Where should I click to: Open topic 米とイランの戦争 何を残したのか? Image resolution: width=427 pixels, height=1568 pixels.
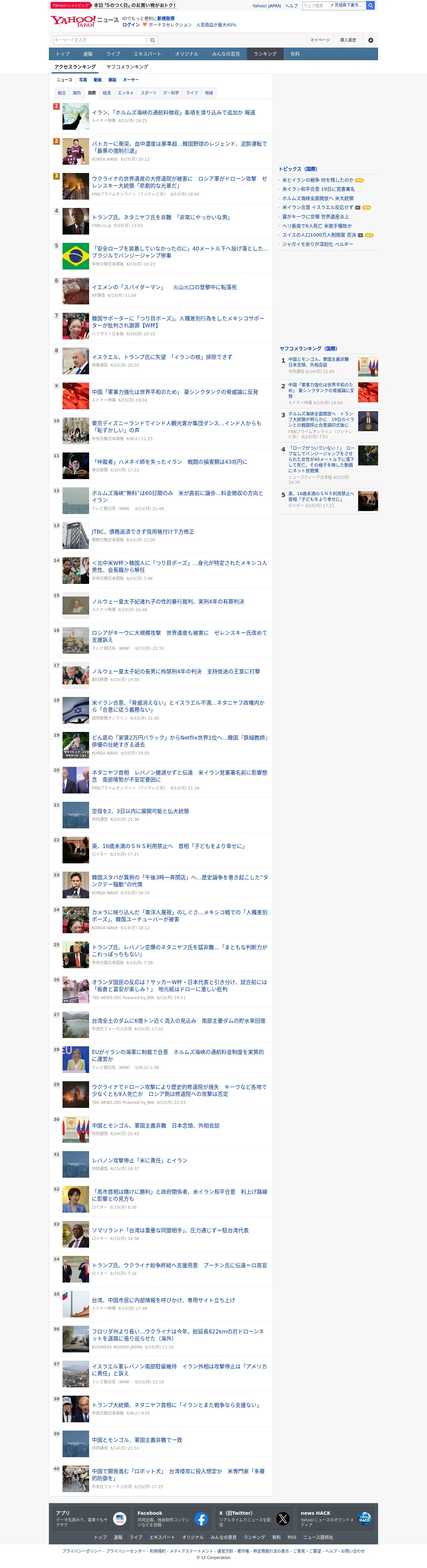[x=318, y=180]
